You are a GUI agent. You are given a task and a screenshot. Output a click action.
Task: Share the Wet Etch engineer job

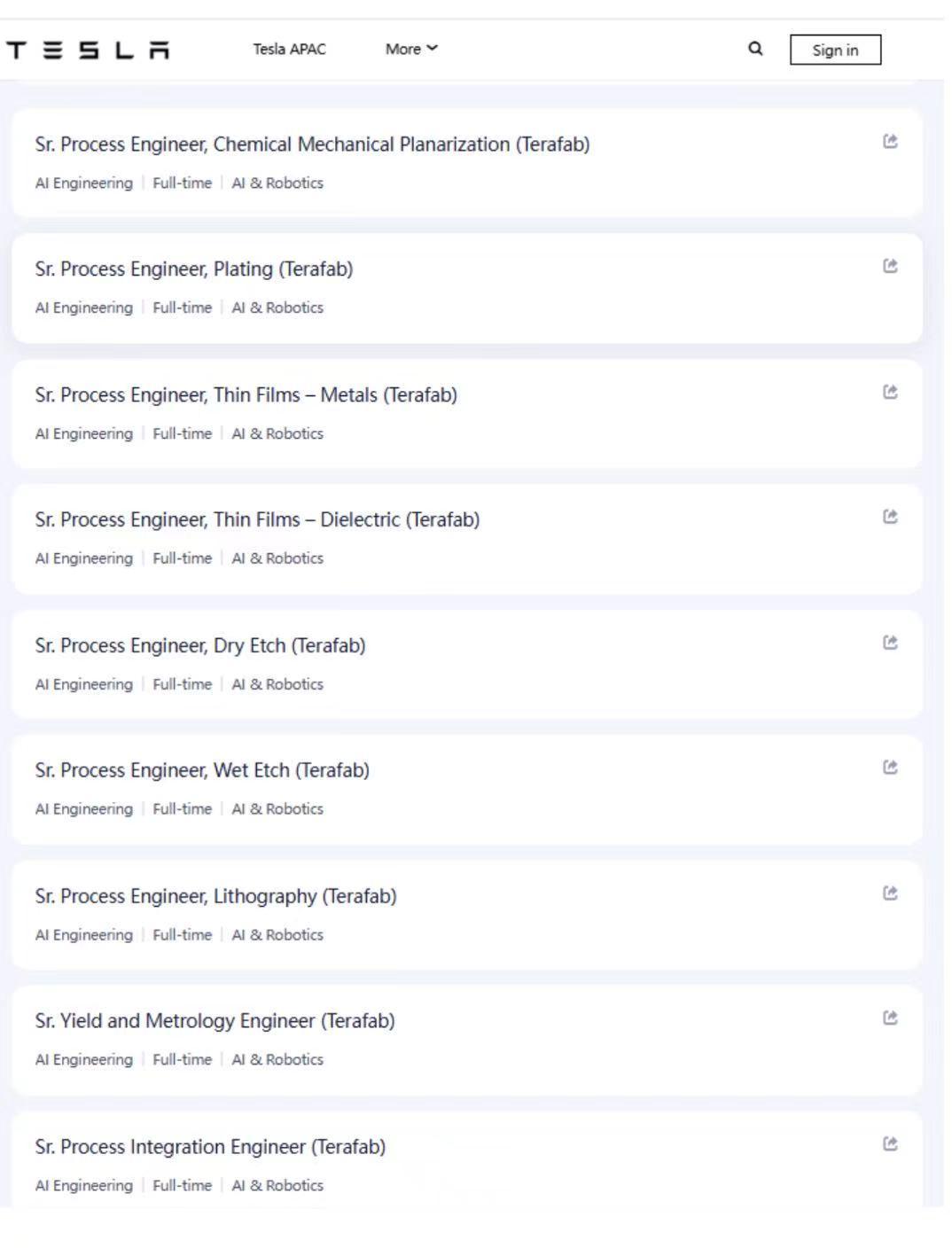tap(891, 768)
